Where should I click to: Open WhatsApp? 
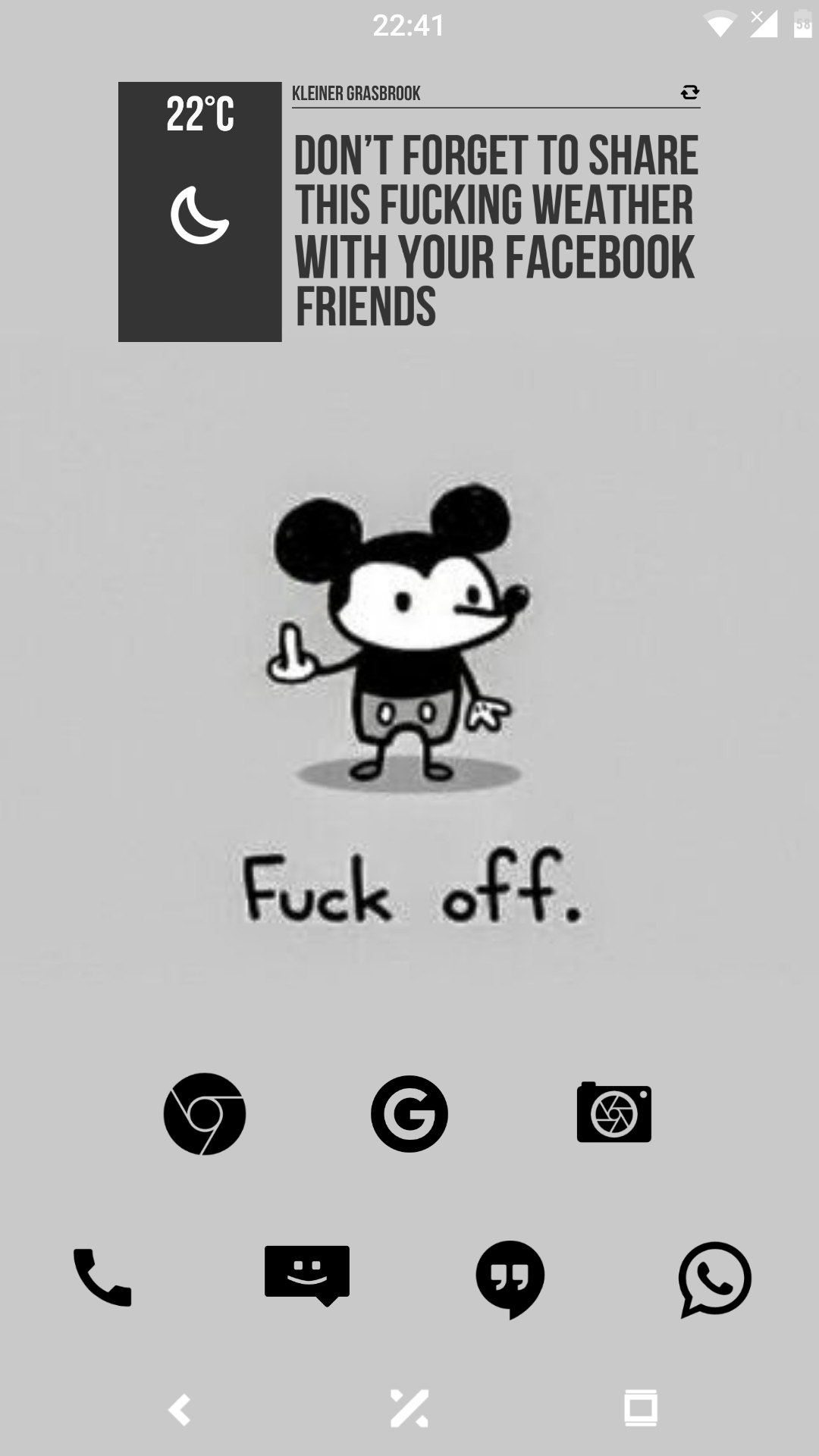(714, 1279)
